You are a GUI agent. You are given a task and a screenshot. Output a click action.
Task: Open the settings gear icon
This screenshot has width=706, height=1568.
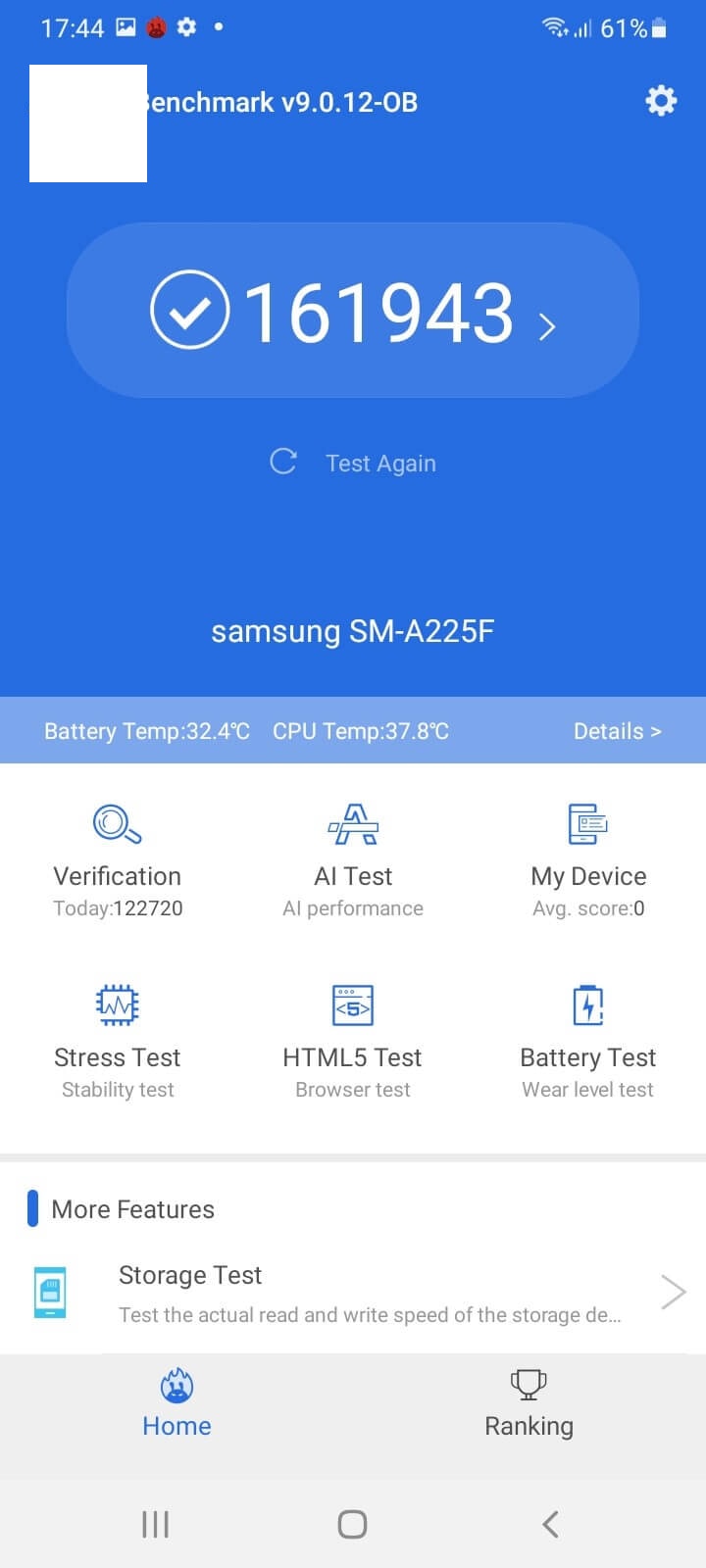[x=661, y=100]
